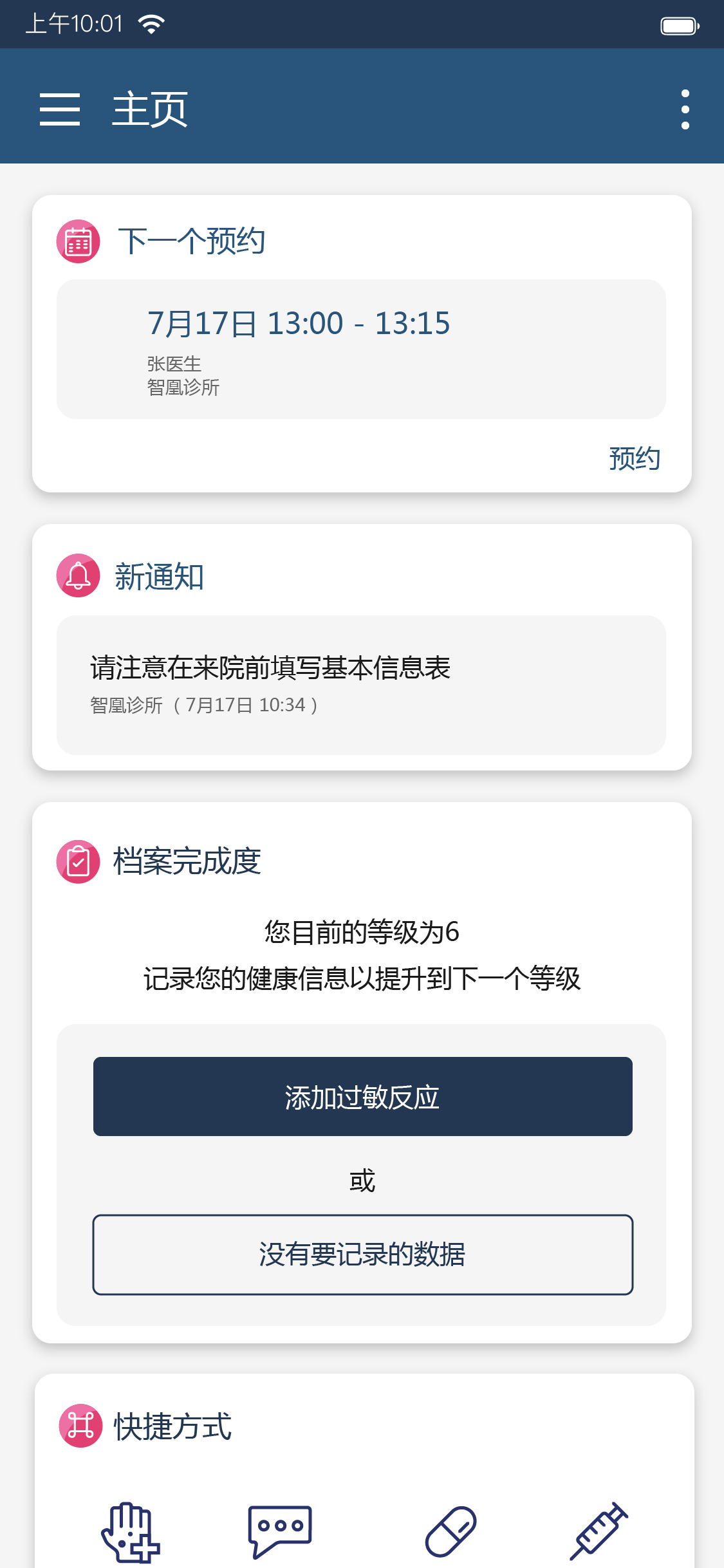Open the pill medication shortcut
This screenshot has height=1568, width=724.
coord(450,1531)
